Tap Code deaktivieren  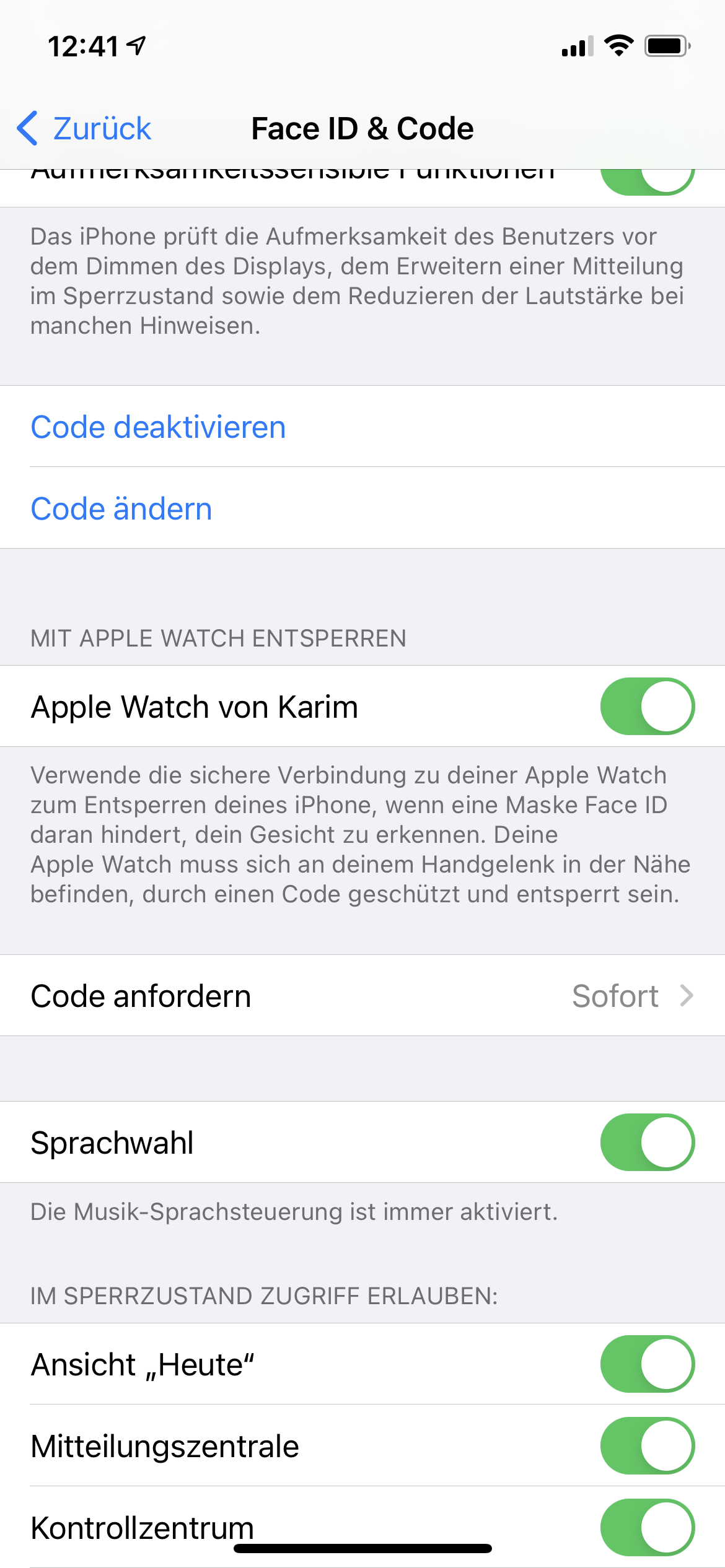(x=158, y=427)
